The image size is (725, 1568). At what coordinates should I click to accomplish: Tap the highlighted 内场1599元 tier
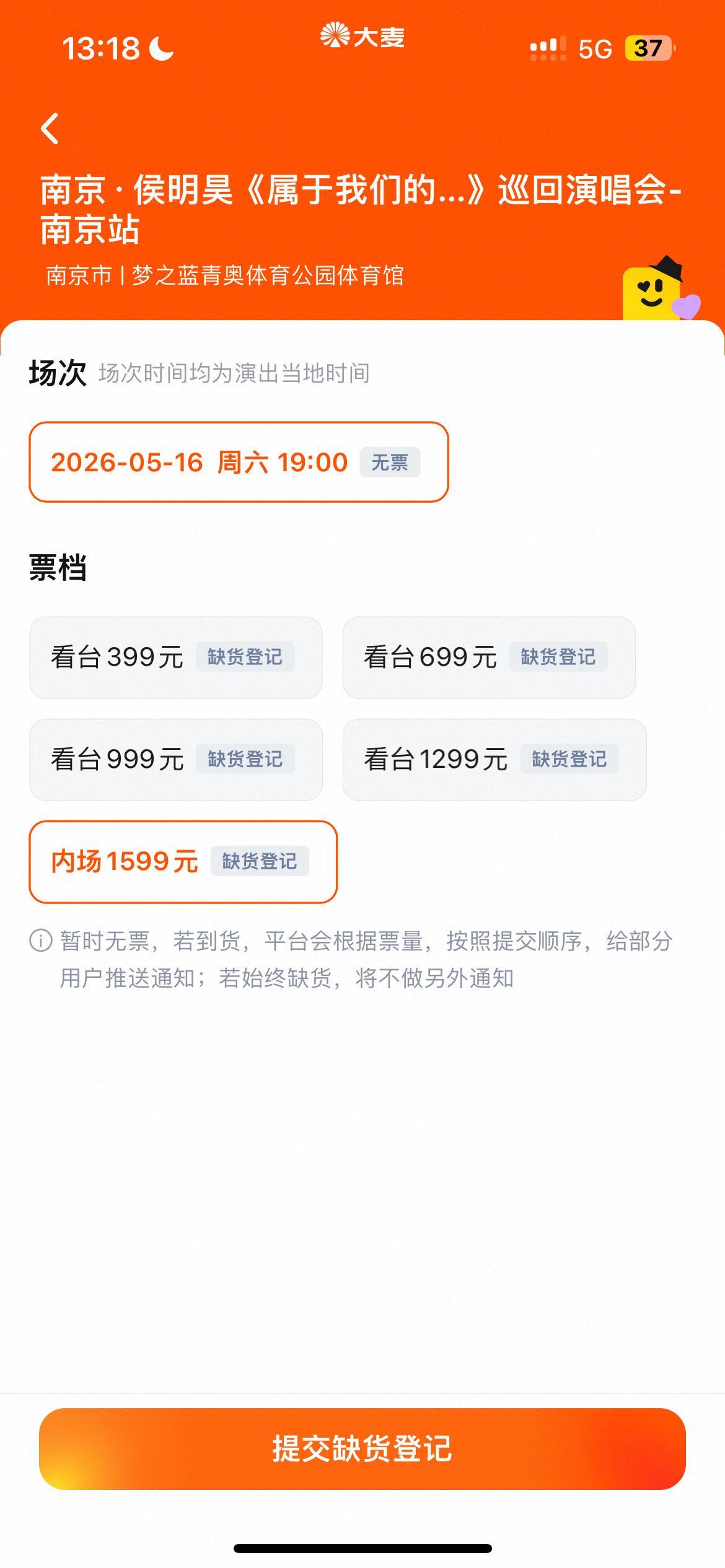point(183,861)
